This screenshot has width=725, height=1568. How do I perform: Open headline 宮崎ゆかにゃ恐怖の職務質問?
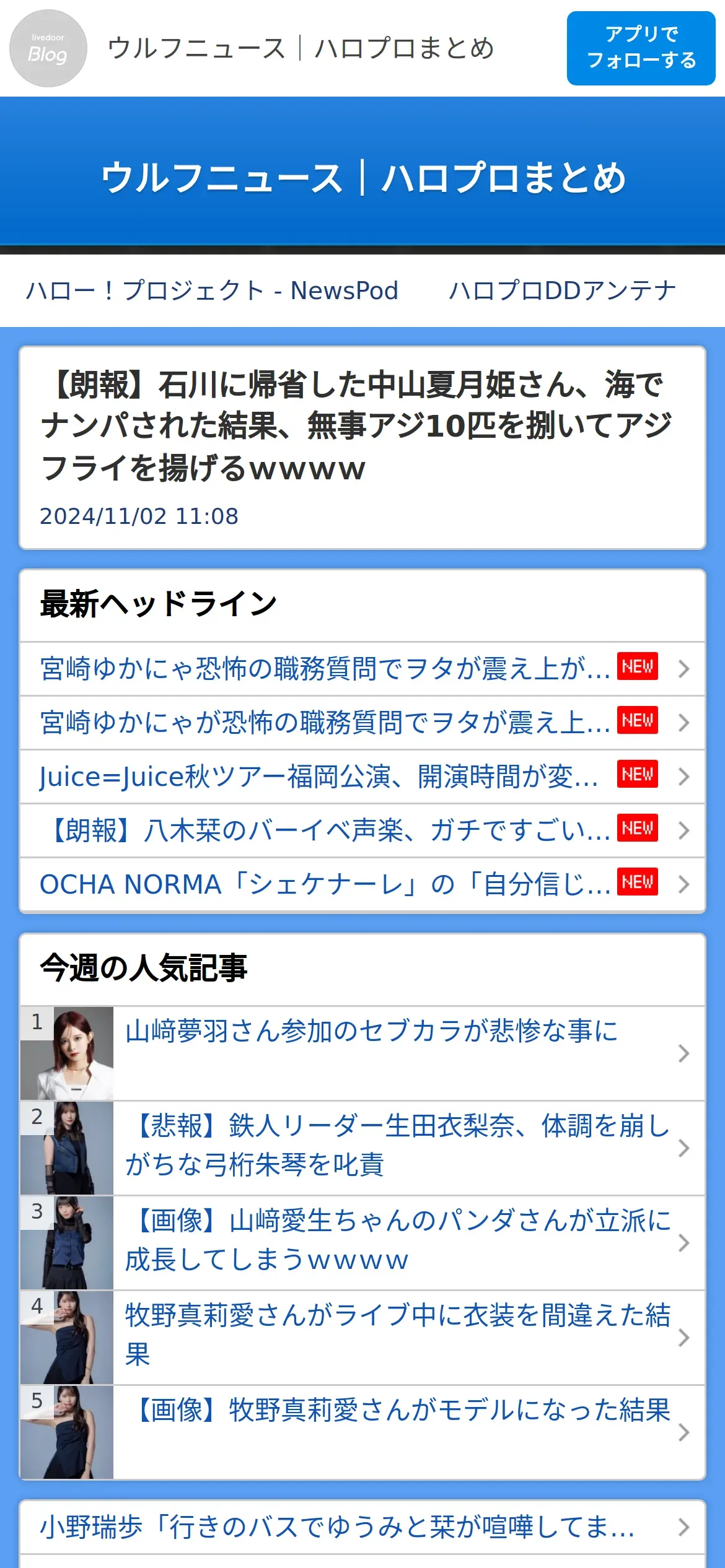tap(362, 669)
